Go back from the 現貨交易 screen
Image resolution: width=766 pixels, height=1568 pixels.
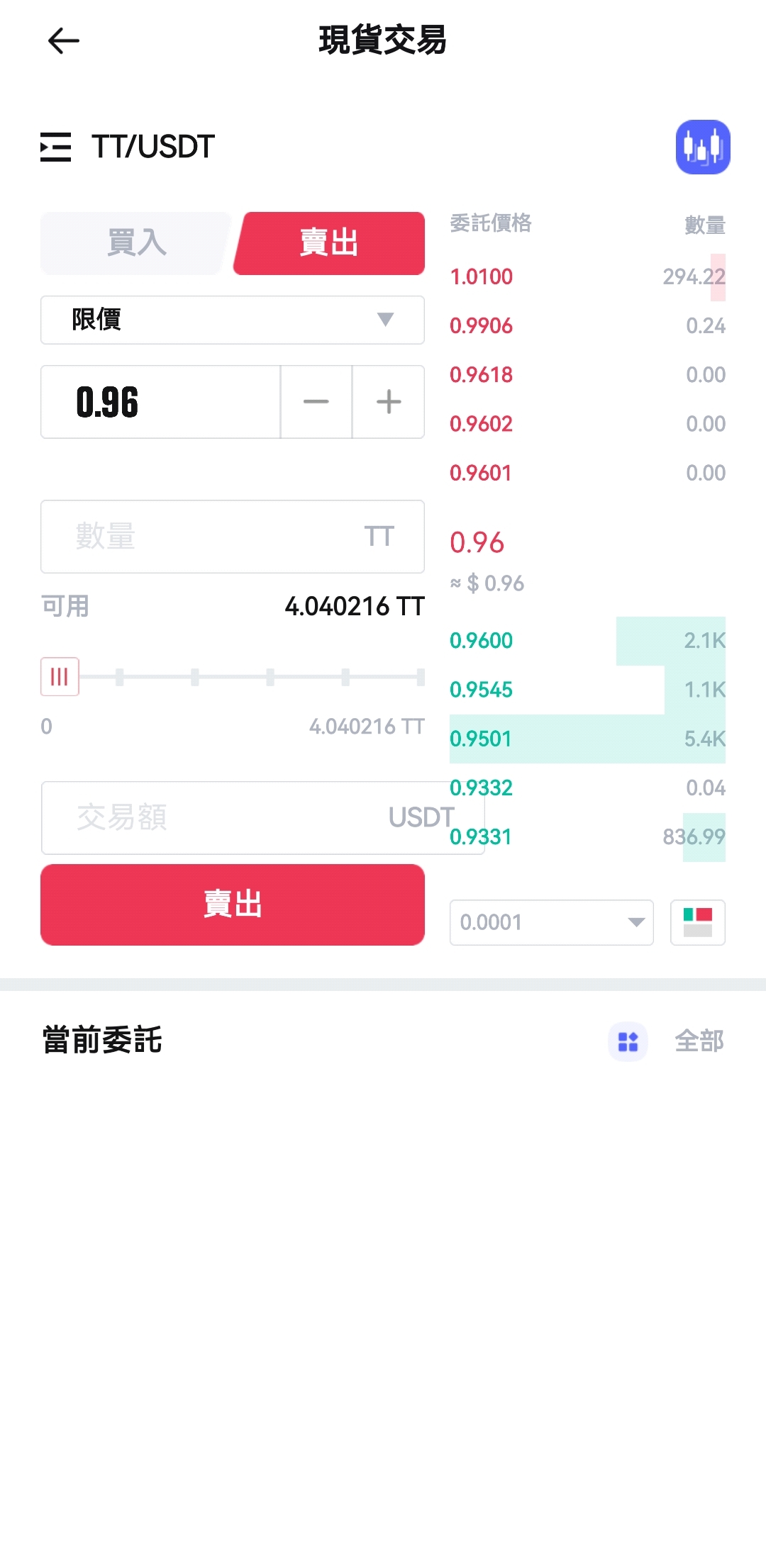[63, 40]
